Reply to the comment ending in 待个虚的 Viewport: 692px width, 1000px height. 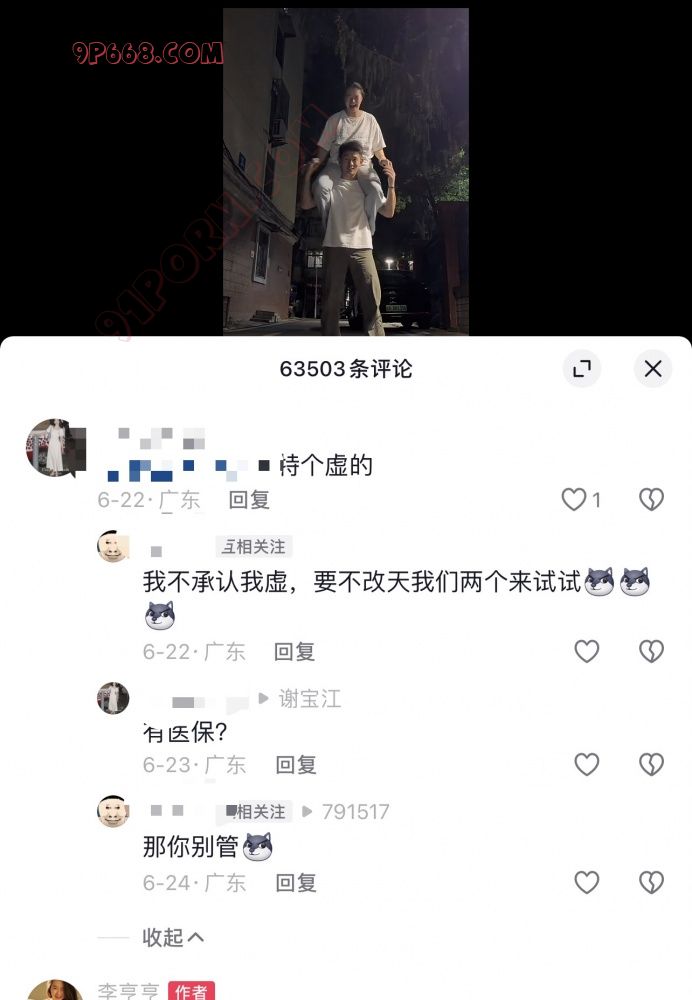tap(249, 500)
